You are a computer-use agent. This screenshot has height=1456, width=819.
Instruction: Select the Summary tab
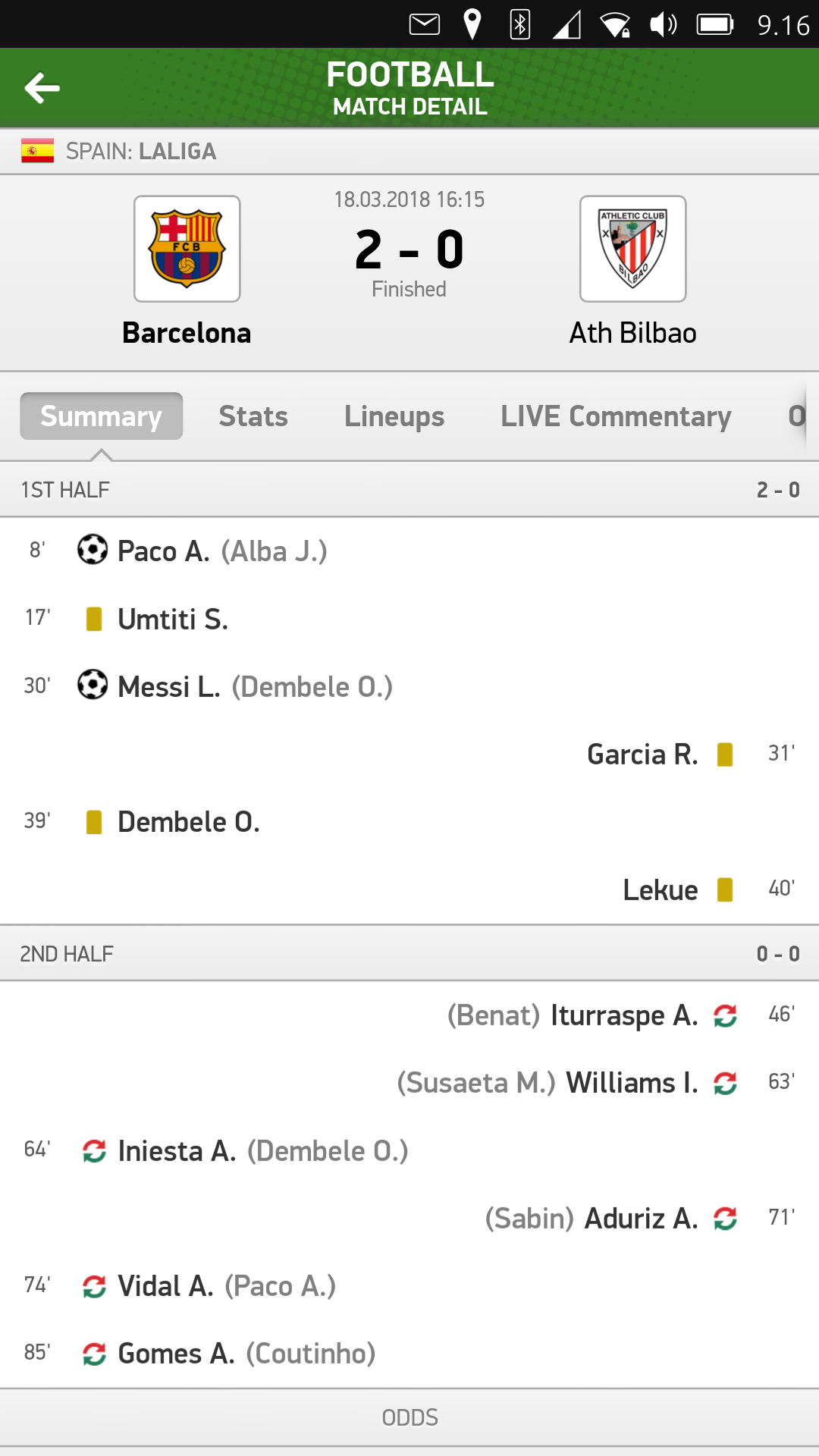(102, 416)
